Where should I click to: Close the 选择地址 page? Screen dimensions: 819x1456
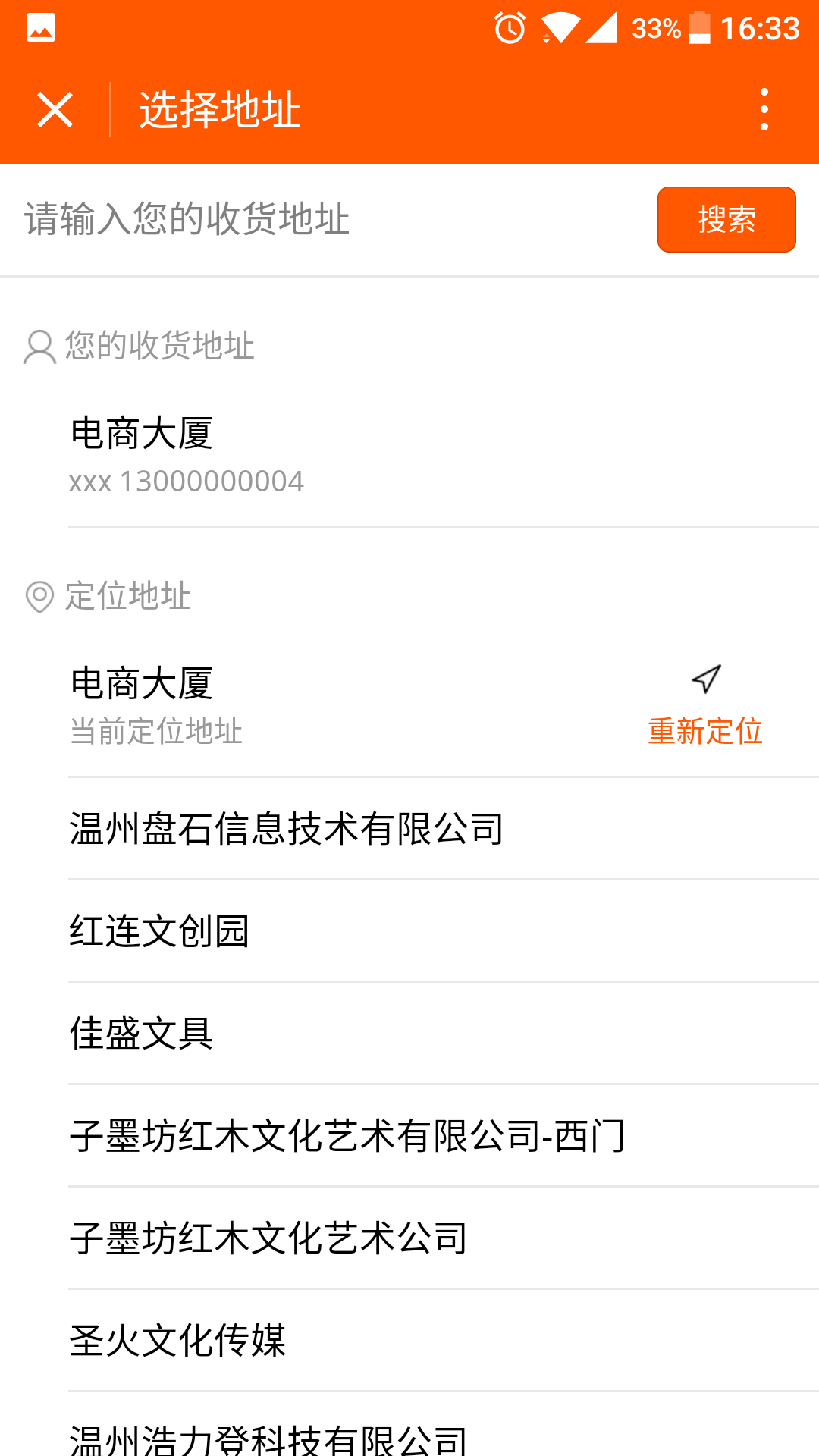click(x=55, y=110)
